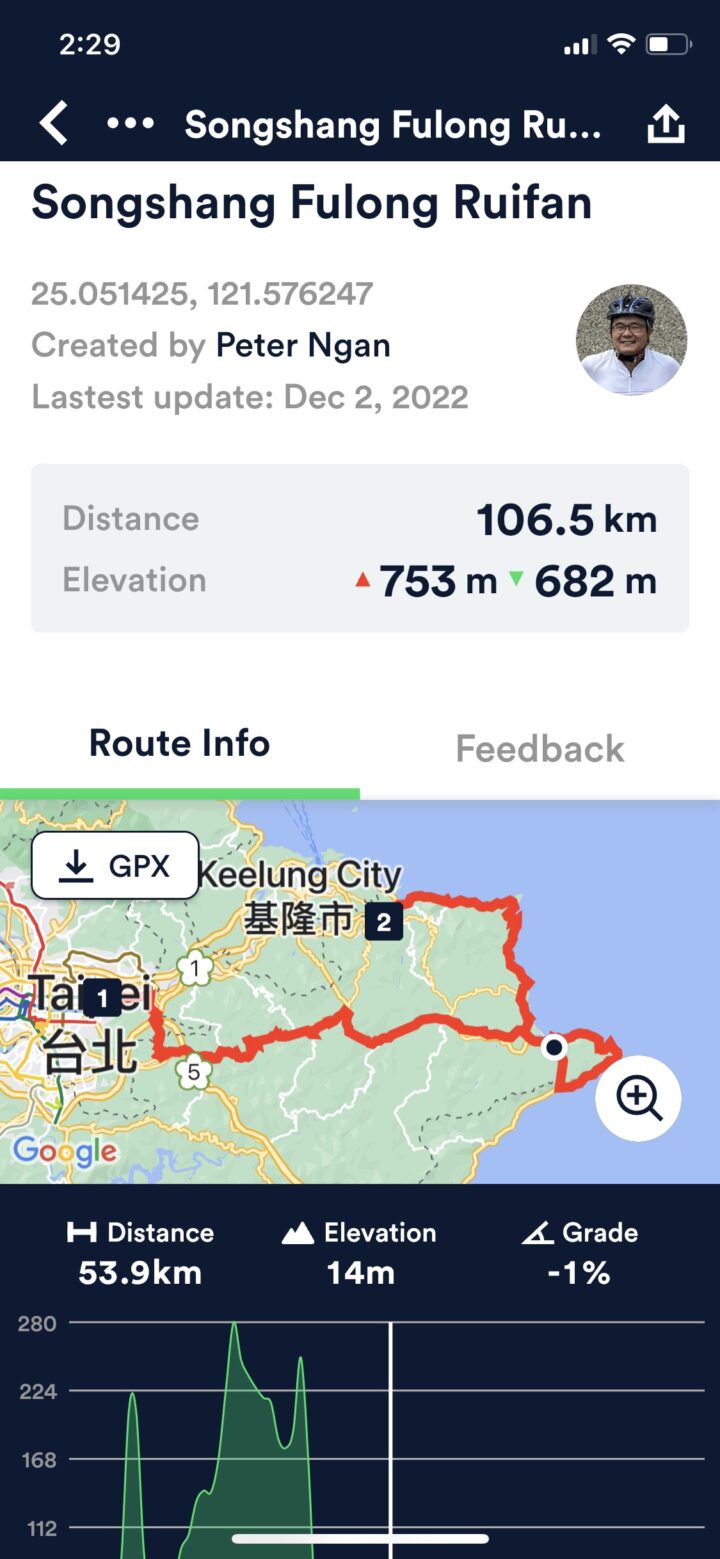Click the back navigation arrow
The width and height of the screenshot is (720, 1559).
[x=51, y=124]
